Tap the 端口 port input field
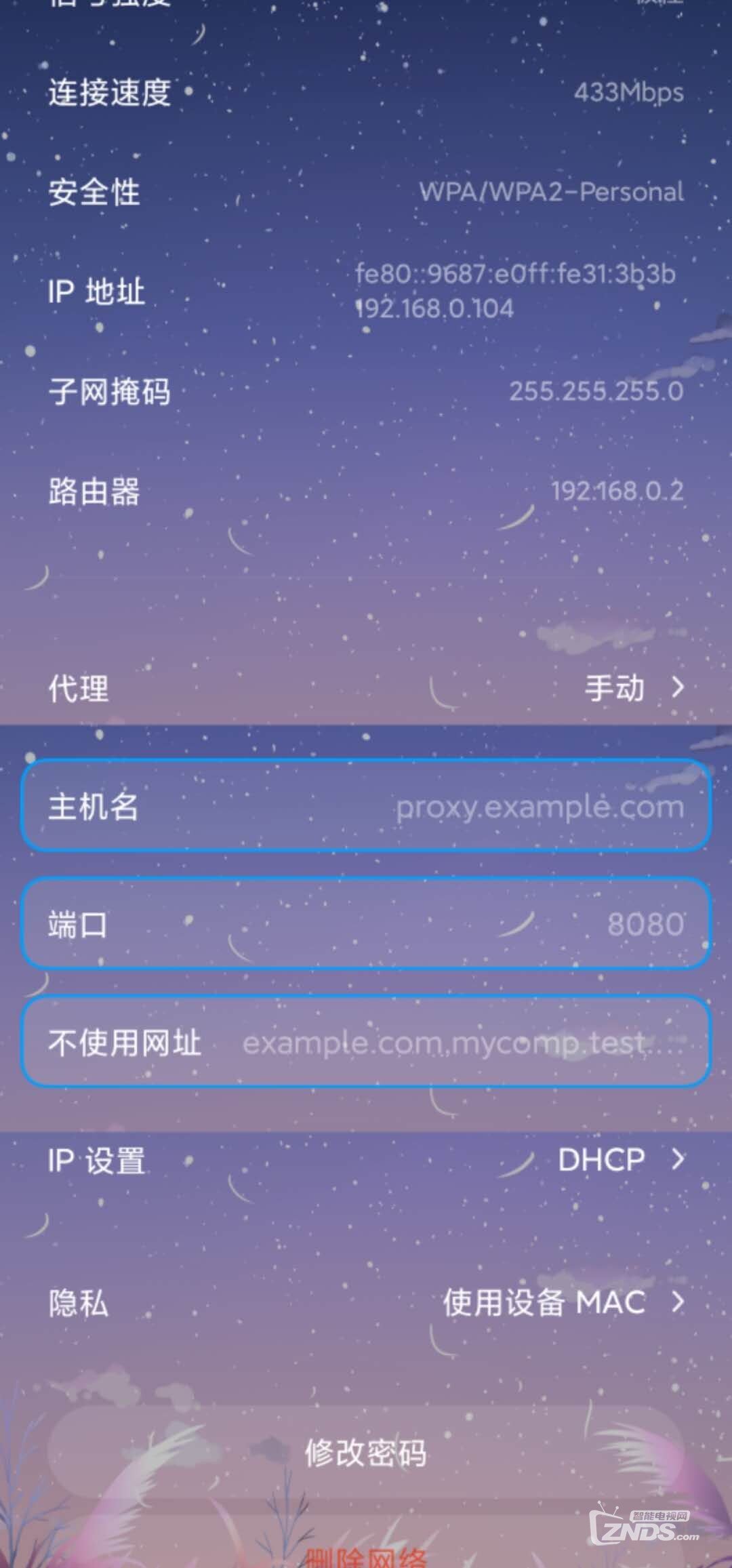This screenshot has width=732, height=1568. pos(366,924)
